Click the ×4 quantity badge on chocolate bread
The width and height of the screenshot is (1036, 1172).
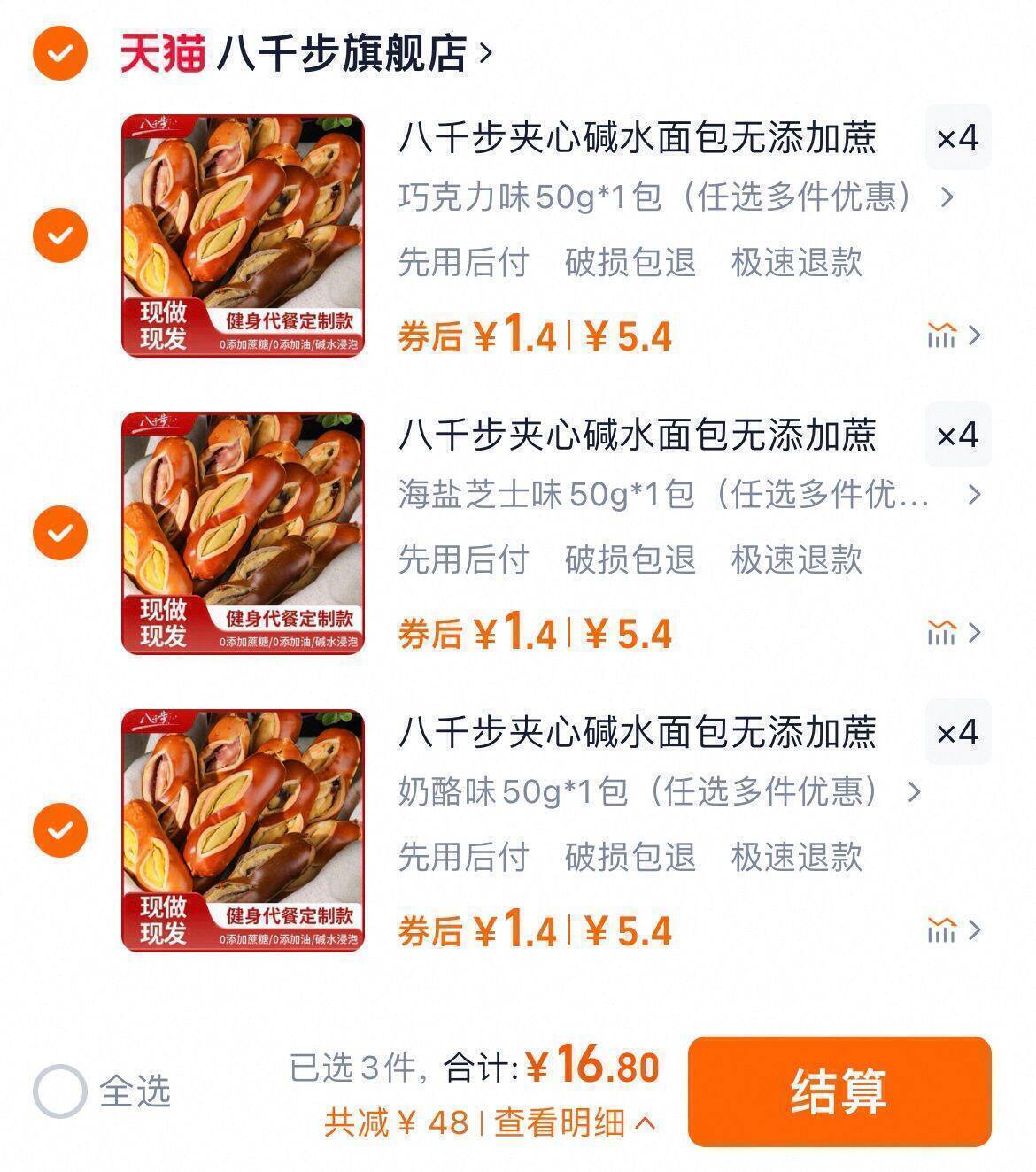(x=959, y=138)
